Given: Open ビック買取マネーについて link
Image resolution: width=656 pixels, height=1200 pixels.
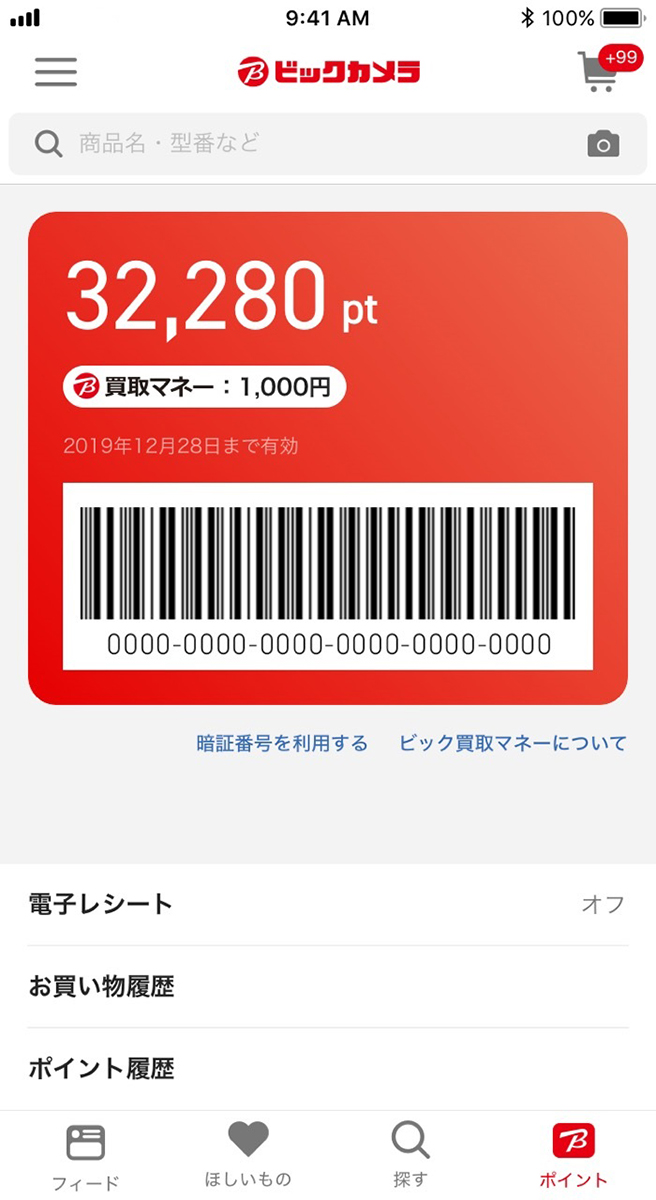Looking at the screenshot, I should pos(512,743).
